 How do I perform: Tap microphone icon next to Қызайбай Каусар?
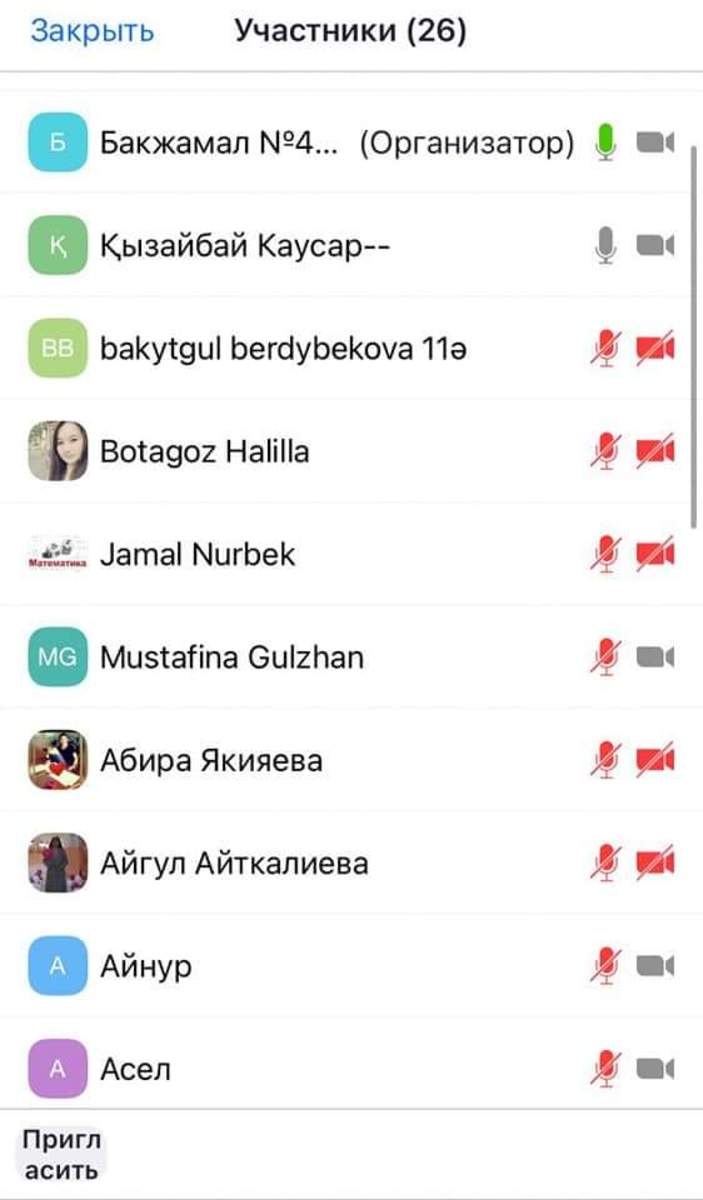click(x=605, y=246)
